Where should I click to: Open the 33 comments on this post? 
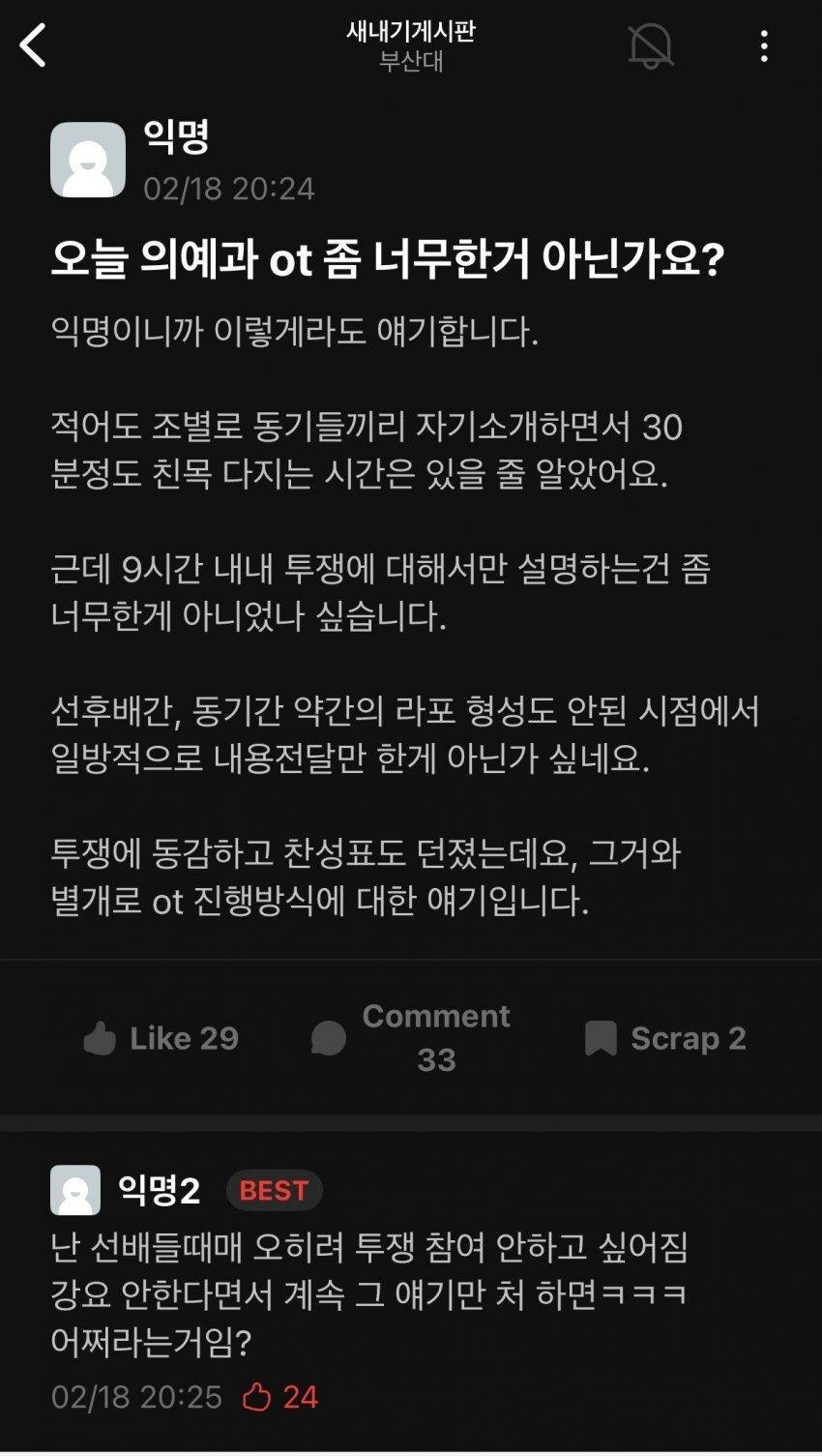point(411,1038)
